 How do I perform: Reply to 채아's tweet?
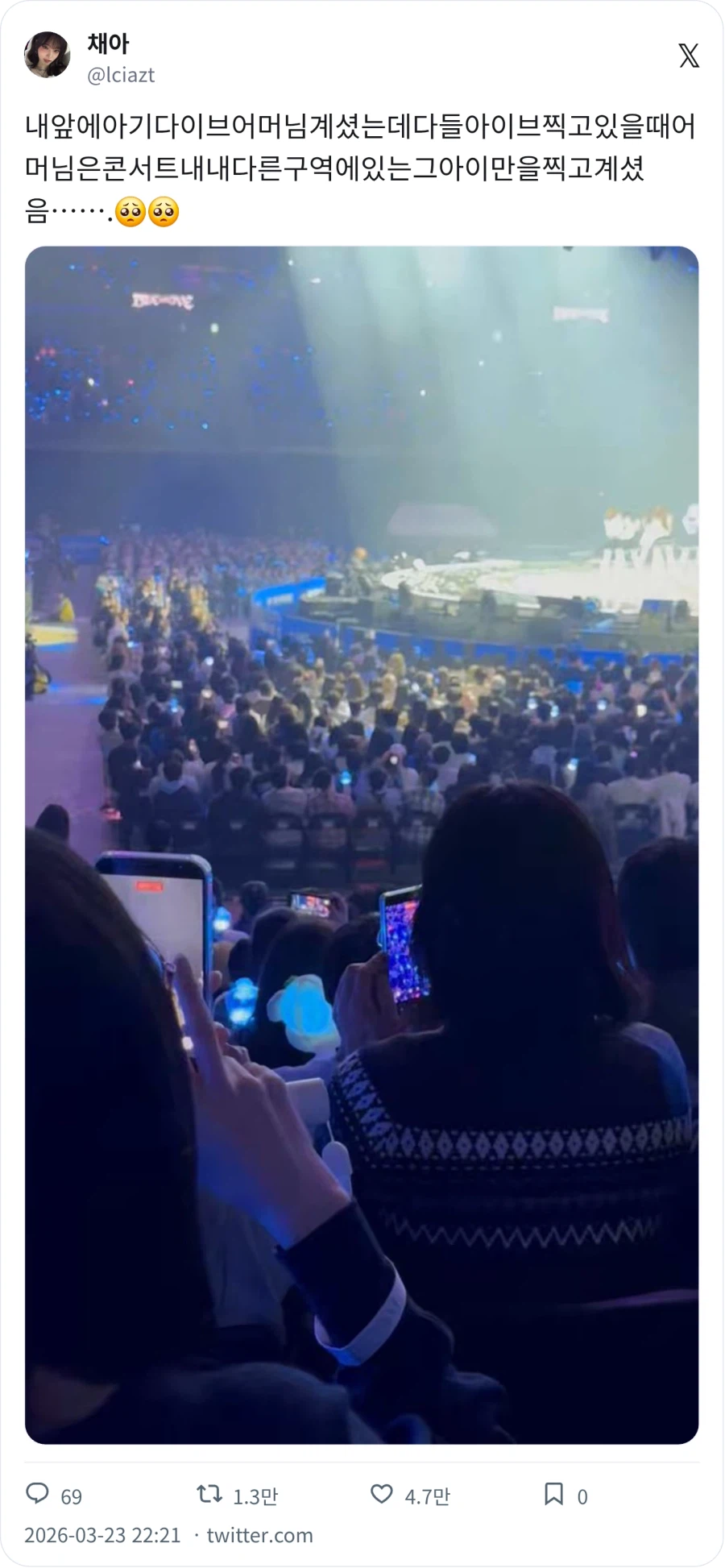38,1494
